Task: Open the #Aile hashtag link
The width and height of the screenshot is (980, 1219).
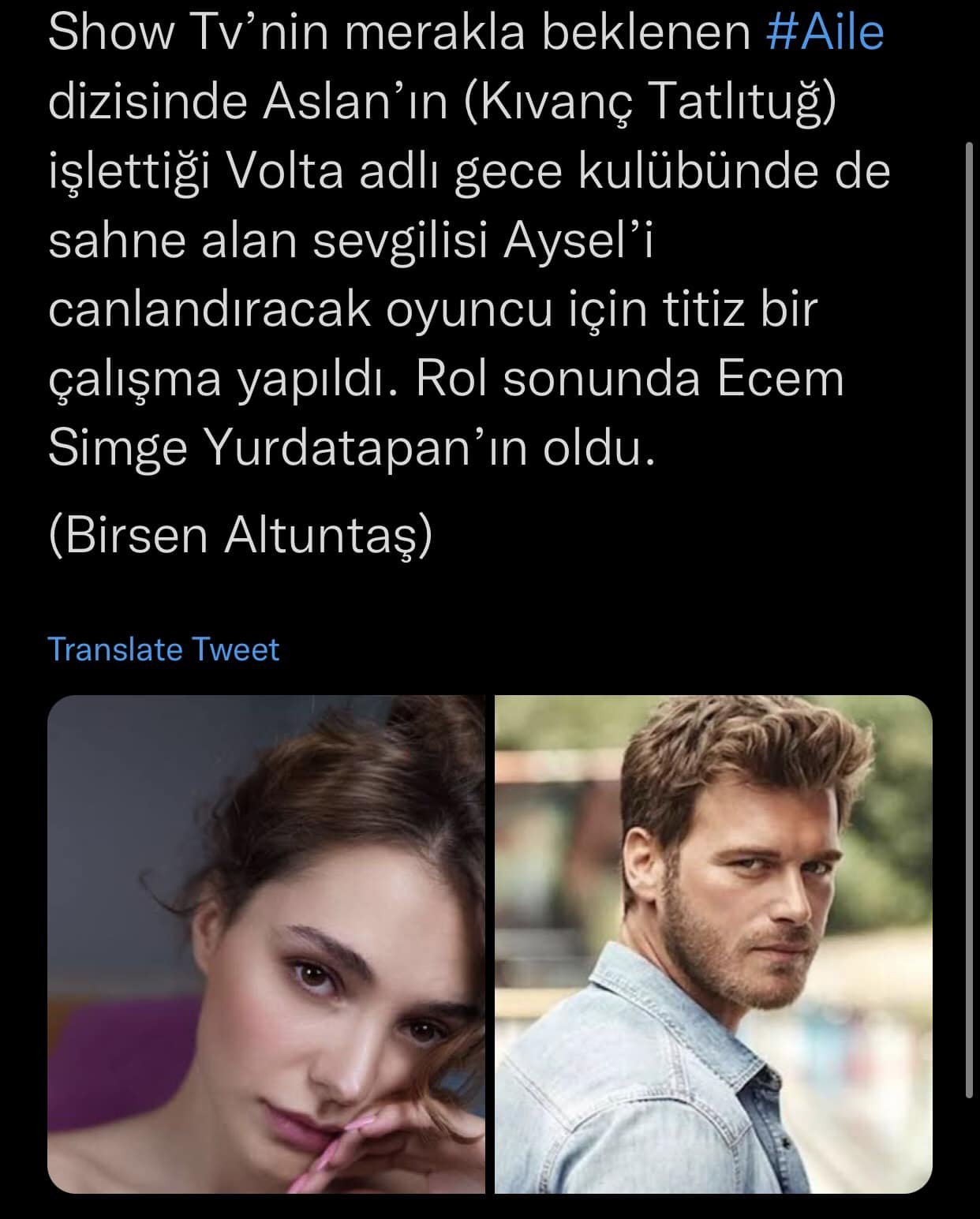Action: coord(825,33)
